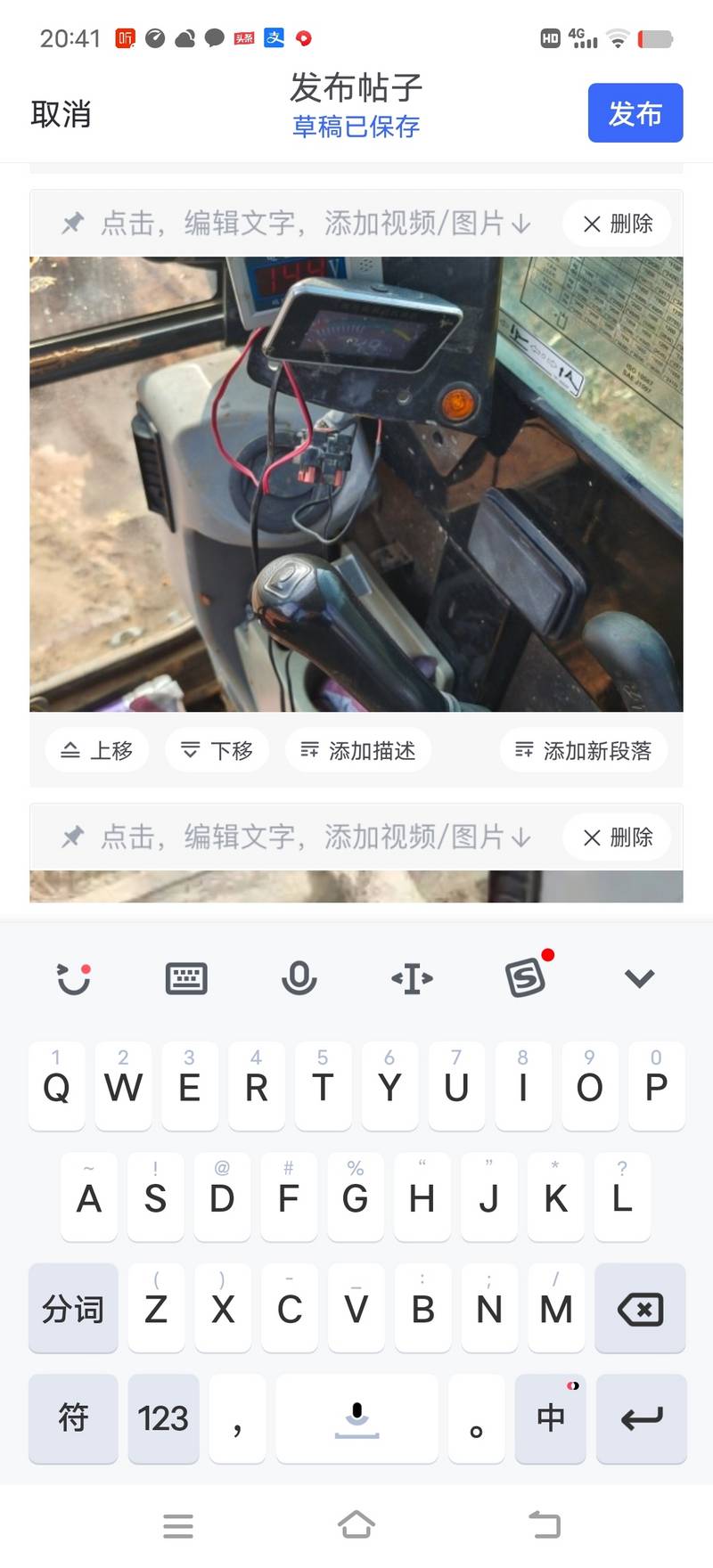This screenshot has height=1568, width=713.
Task: Hit the backspace key on the keyboard
Action: tap(640, 1308)
